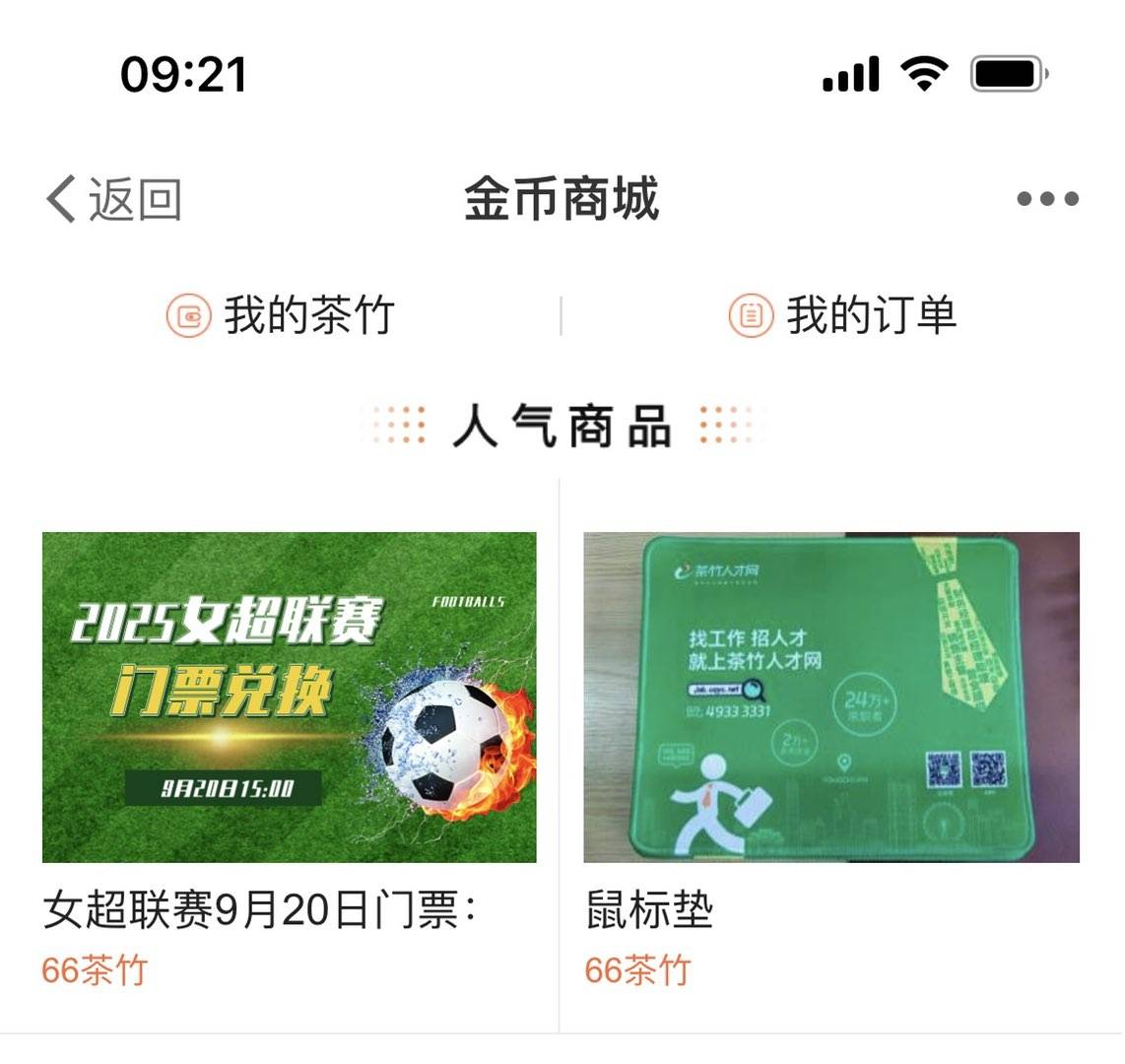
Task: Open 我的茶竹 balance page
Action: tap(281, 316)
